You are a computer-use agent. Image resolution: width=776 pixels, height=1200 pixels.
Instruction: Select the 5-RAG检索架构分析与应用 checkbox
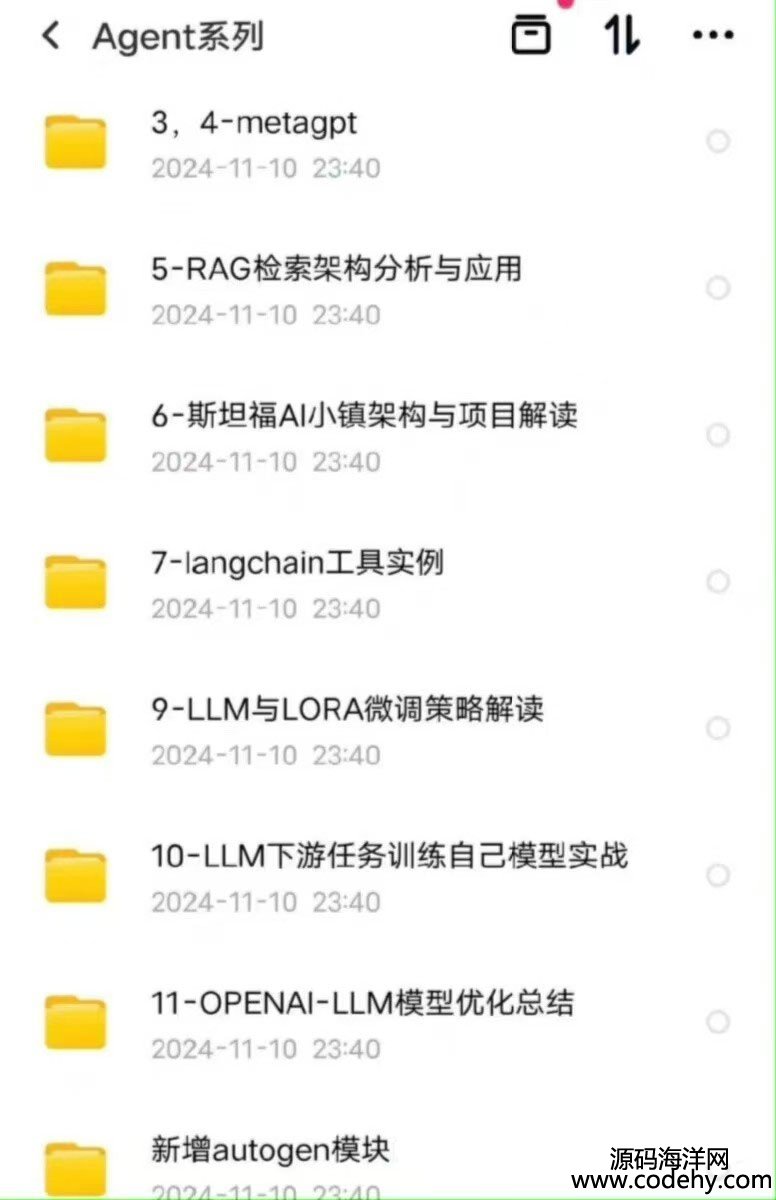[x=718, y=288]
